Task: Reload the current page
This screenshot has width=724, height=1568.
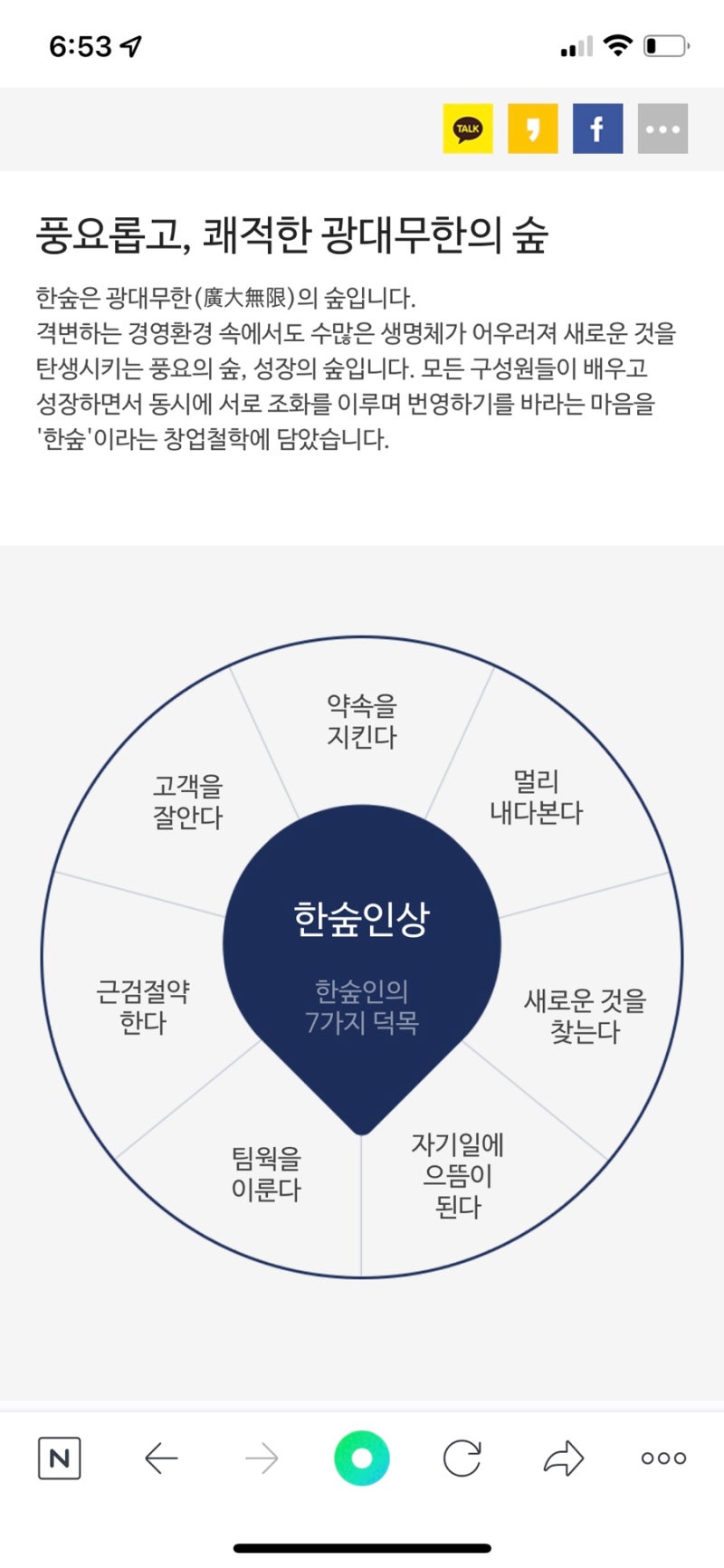Action: coord(462,1458)
